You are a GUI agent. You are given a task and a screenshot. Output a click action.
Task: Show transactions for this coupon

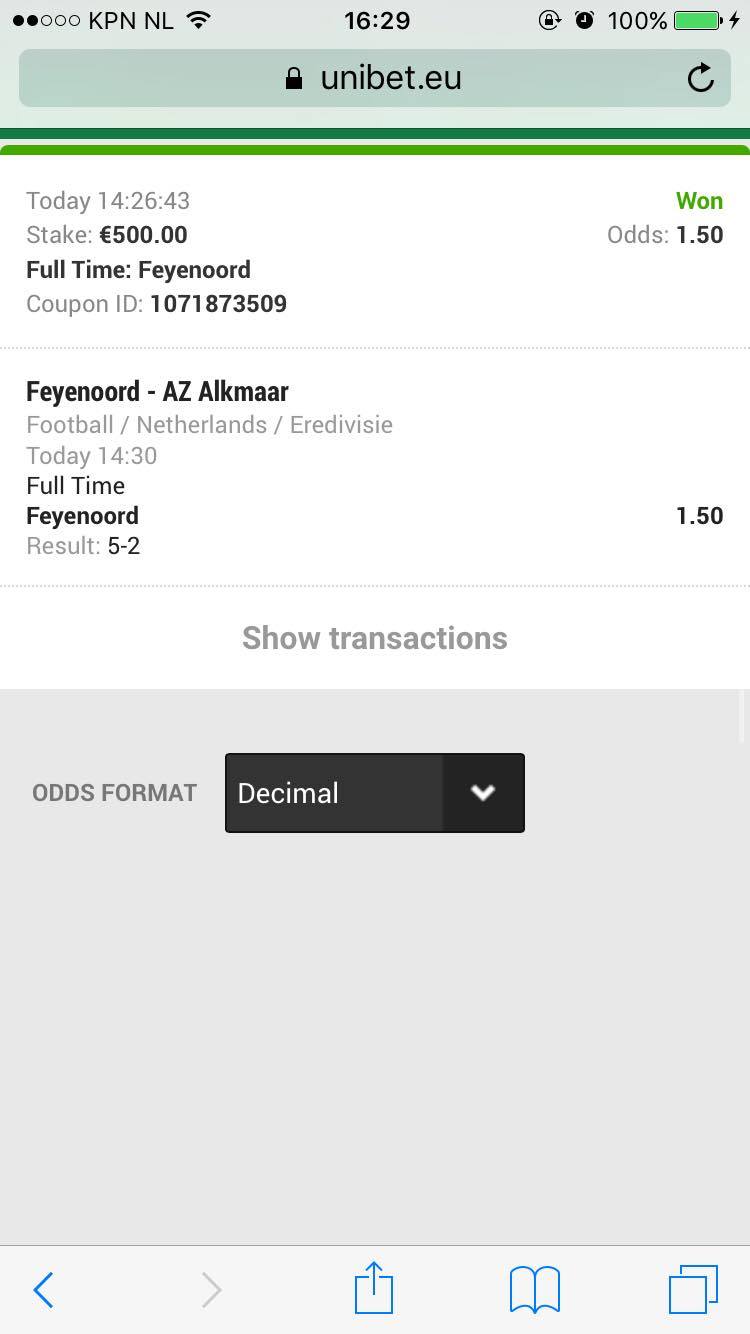tap(375, 638)
